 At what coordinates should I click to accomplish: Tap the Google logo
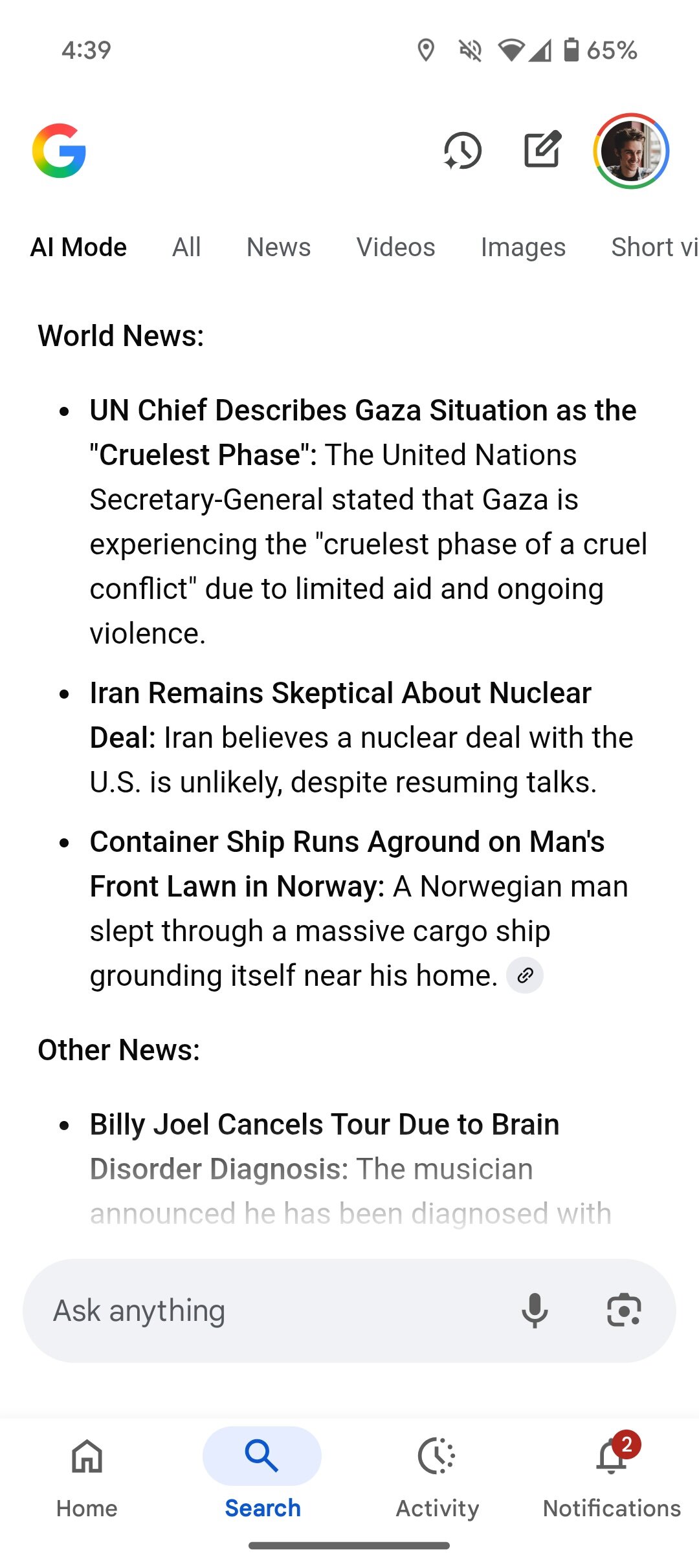pos(60,151)
